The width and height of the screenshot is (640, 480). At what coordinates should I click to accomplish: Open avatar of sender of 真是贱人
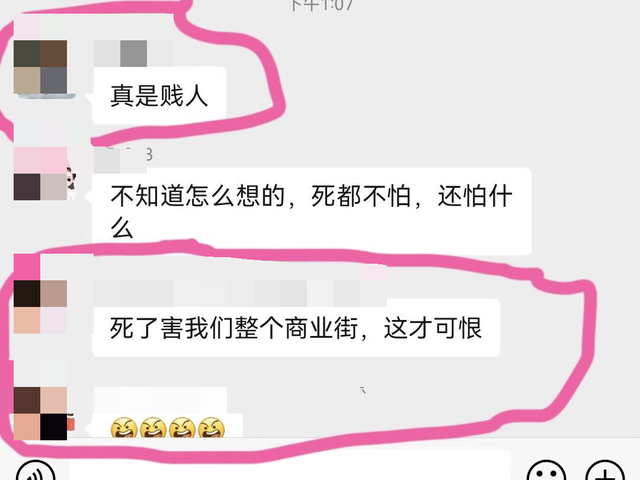(41, 67)
